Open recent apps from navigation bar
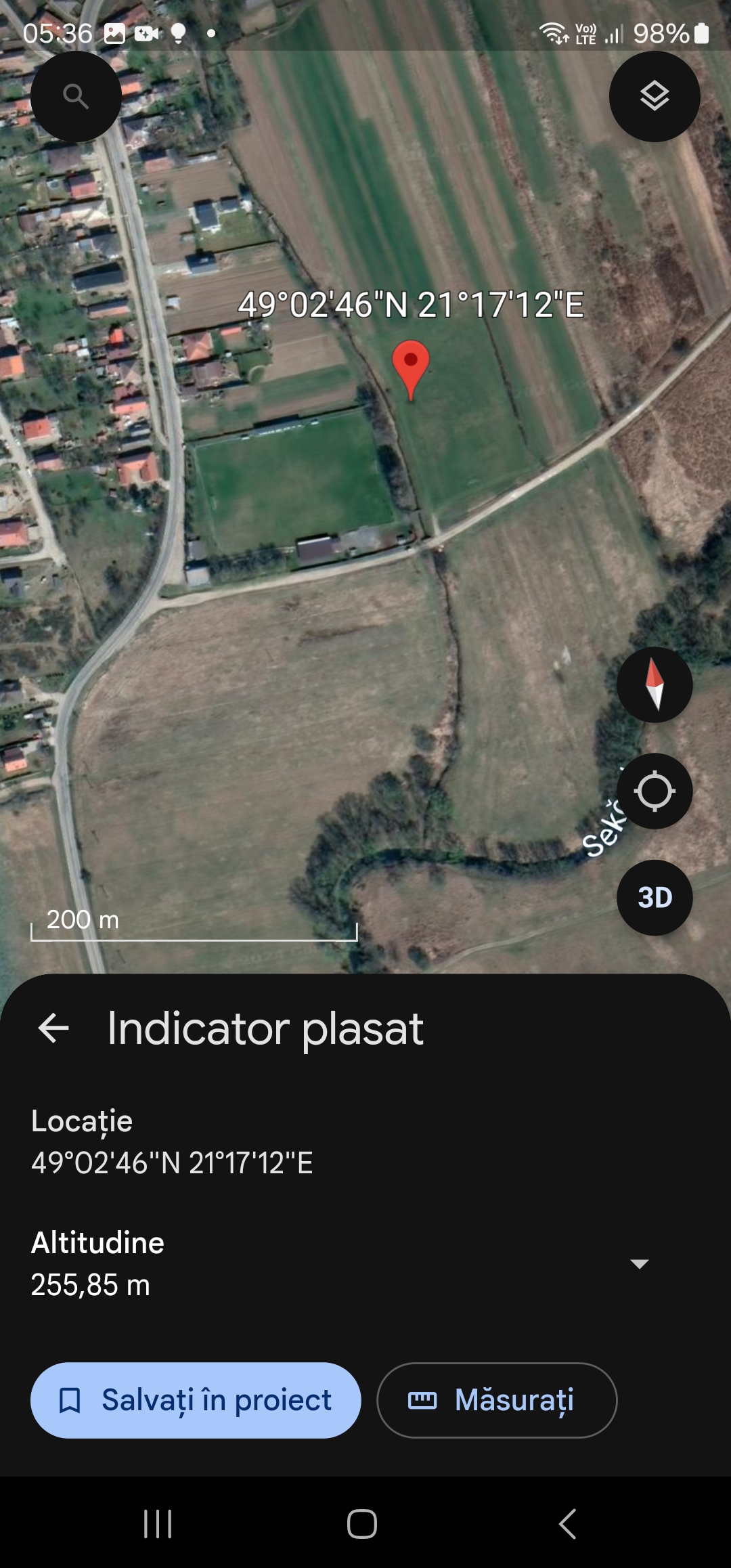Image resolution: width=731 pixels, height=1568 pixels. pos(158,1524)
